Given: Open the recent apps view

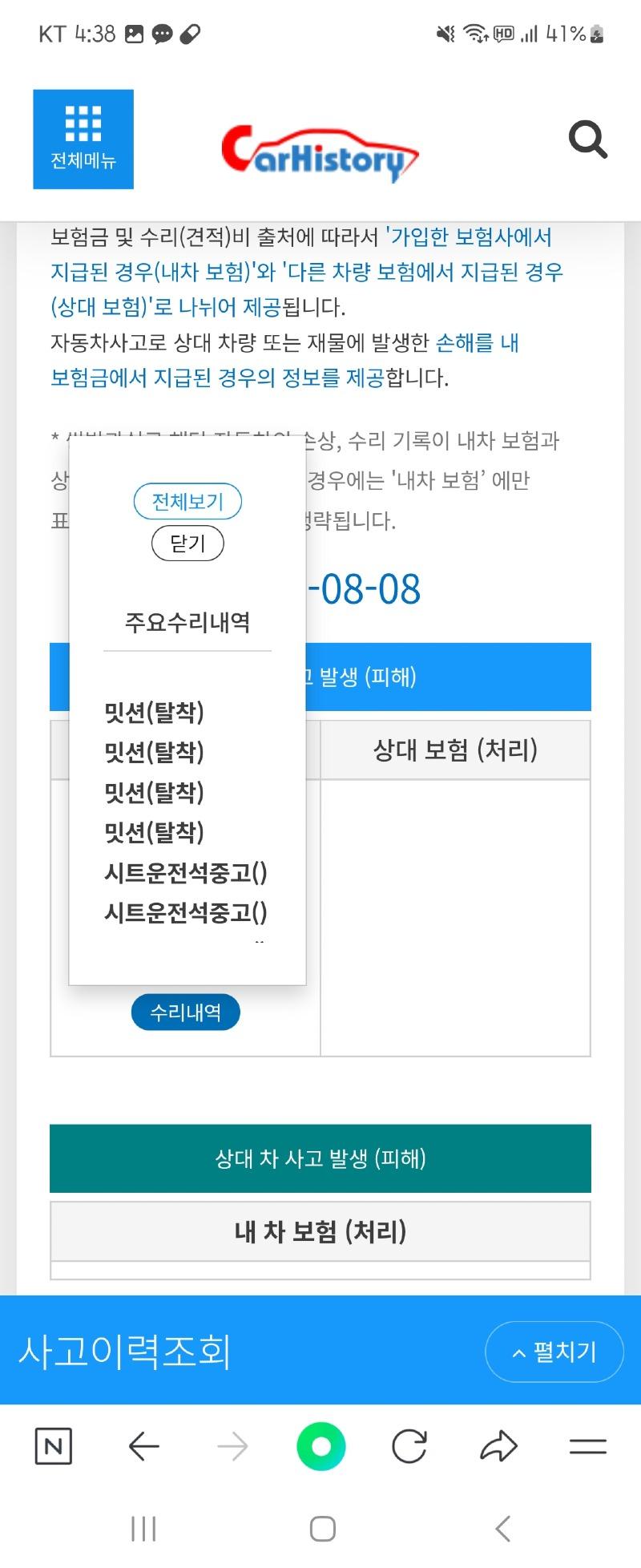Looking at the screenshot, I should (x=143, y=1529).
